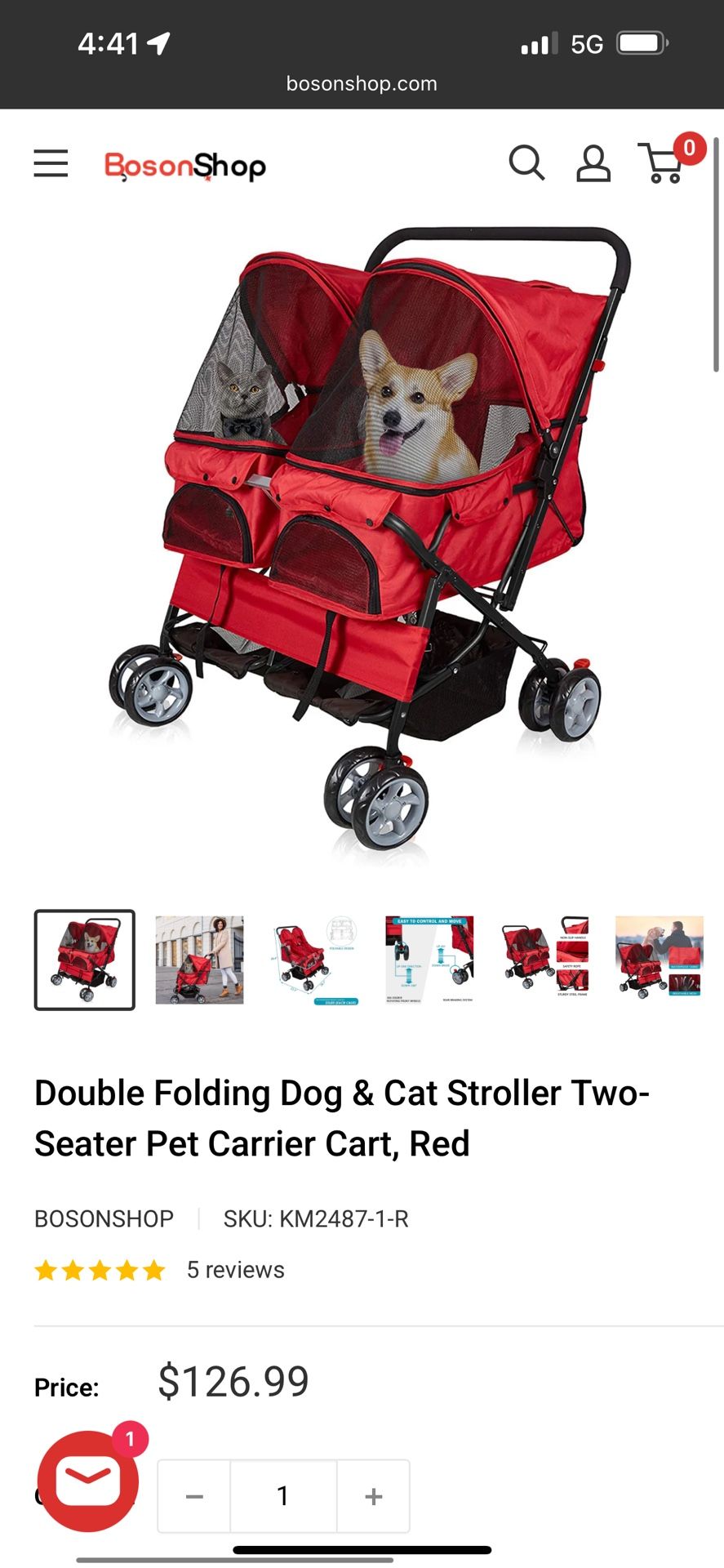Click the cart badge showing 0 items
Screen dimensions: 724x1568
pyautogui.click(x=690, y=148)
